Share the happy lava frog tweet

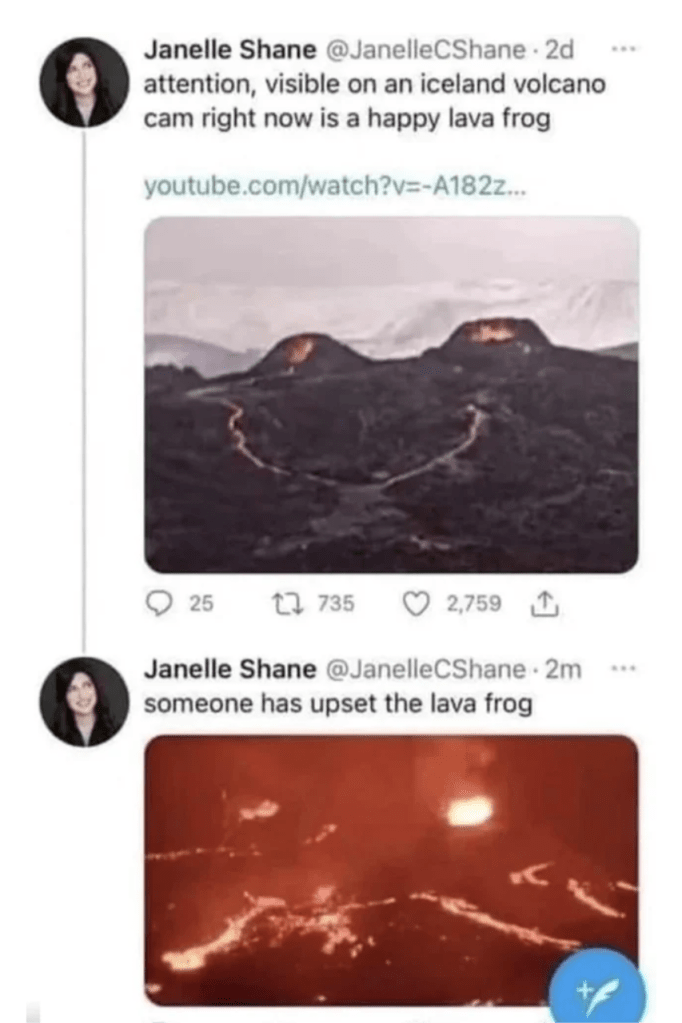coord(545,603)
